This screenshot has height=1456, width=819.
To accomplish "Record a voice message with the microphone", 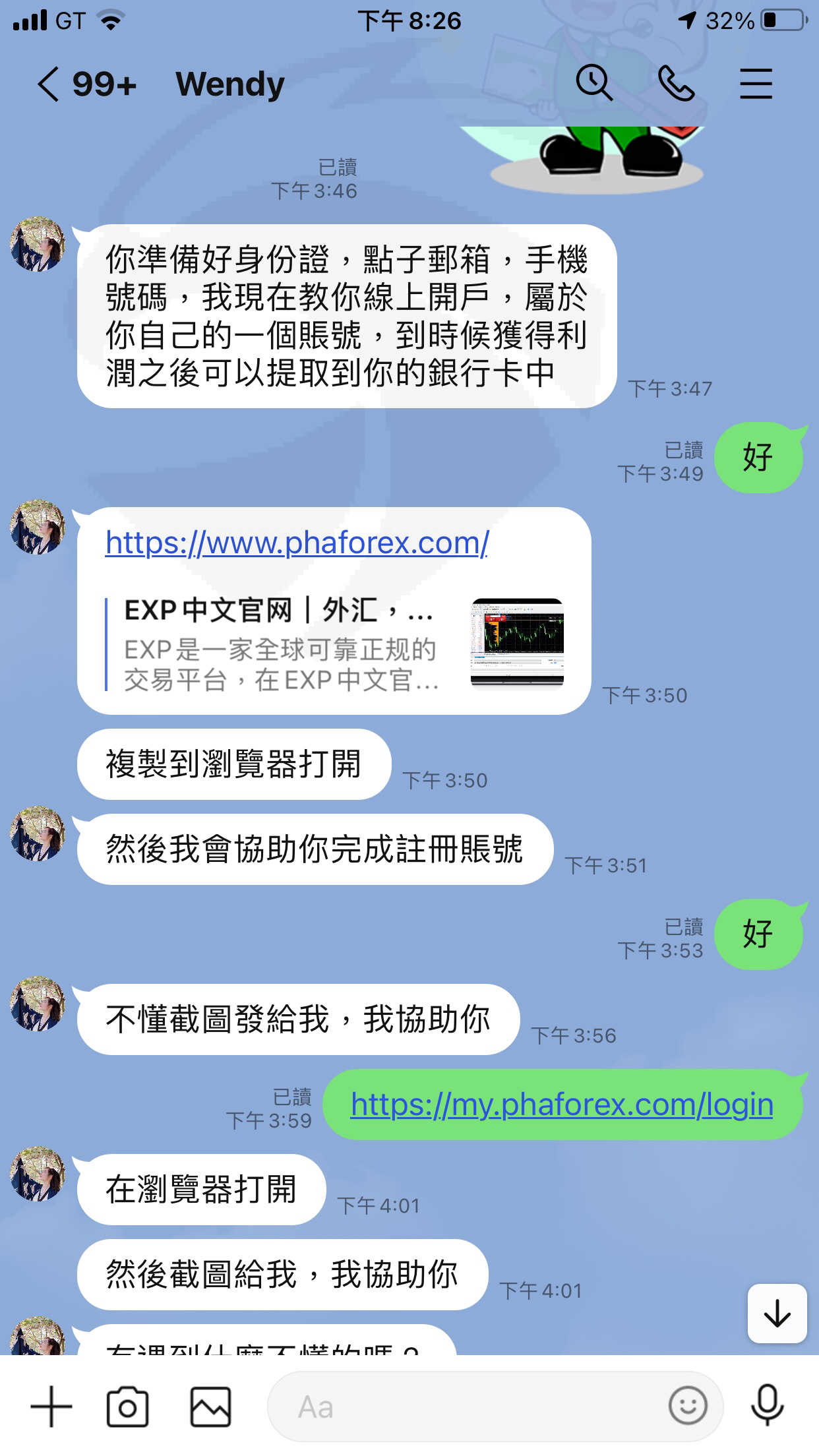I will (x=768, y=1405).
